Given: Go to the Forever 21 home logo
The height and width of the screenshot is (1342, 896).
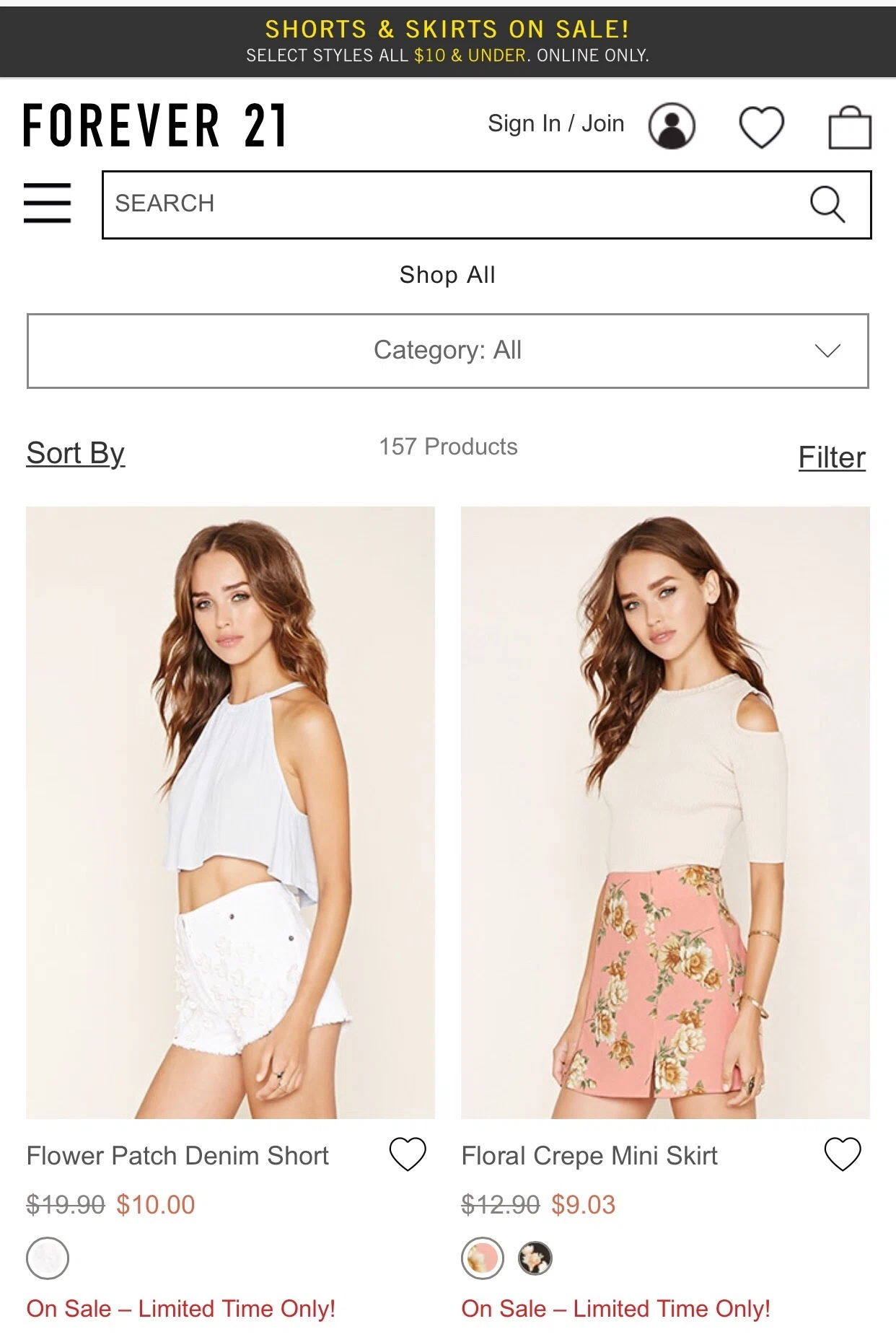Looking at the screenshot, I should pyautogui.click(x=154, y=126).
